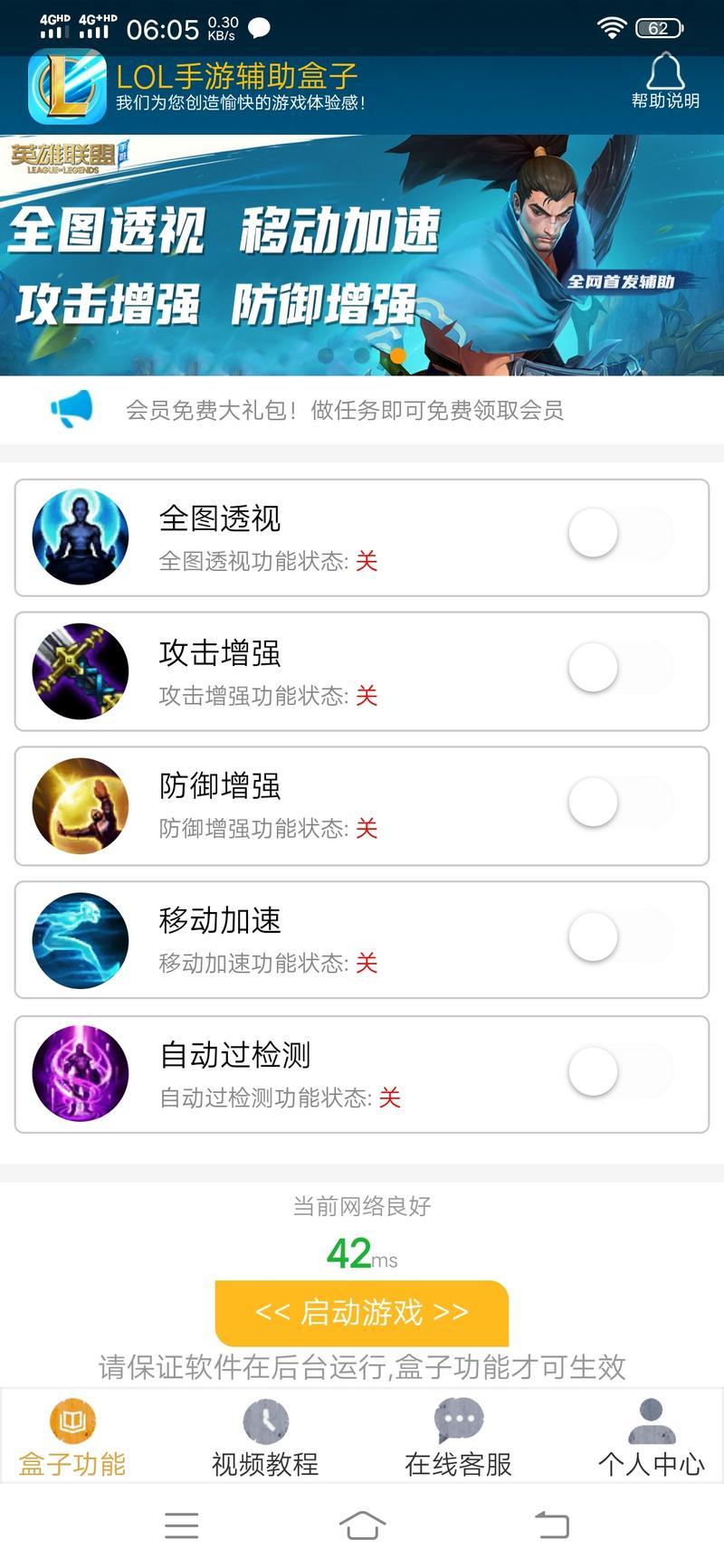Toggle the 全图透视 switch
Image resolution: width=724 pixels, height=1568 pixels.
621,533
